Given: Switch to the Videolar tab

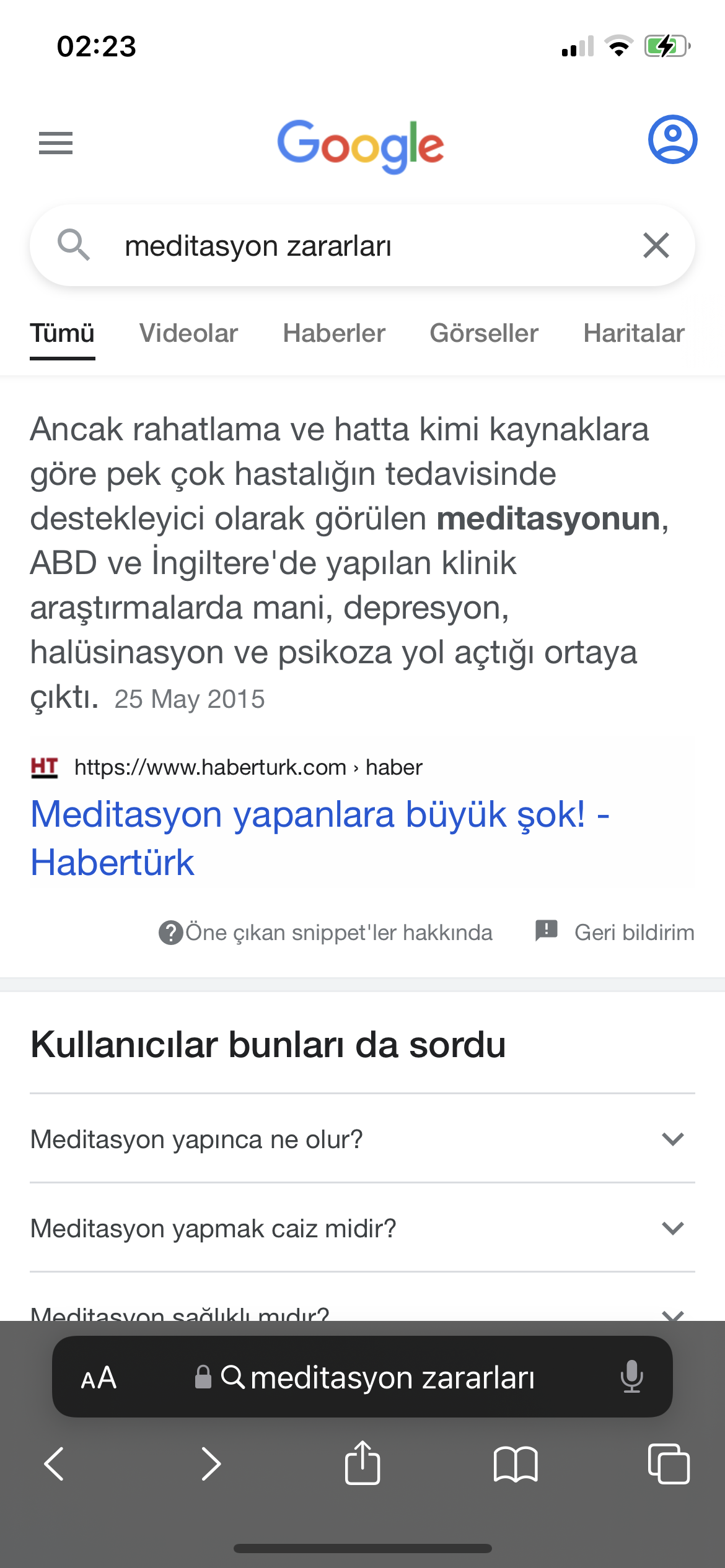Looking at the screenshot, I should tap(188, 333).
